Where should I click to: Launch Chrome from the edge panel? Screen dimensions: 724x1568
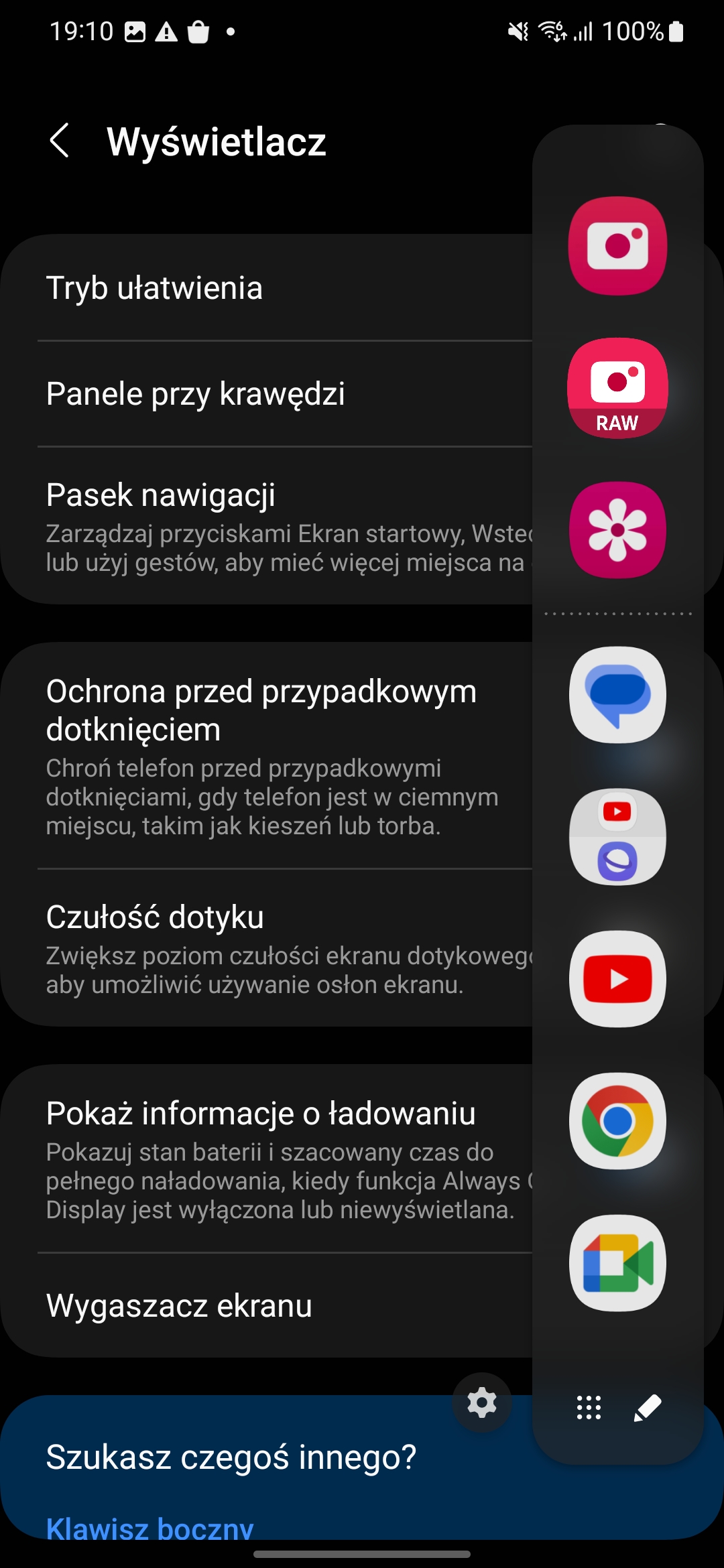click(617, 1121)
